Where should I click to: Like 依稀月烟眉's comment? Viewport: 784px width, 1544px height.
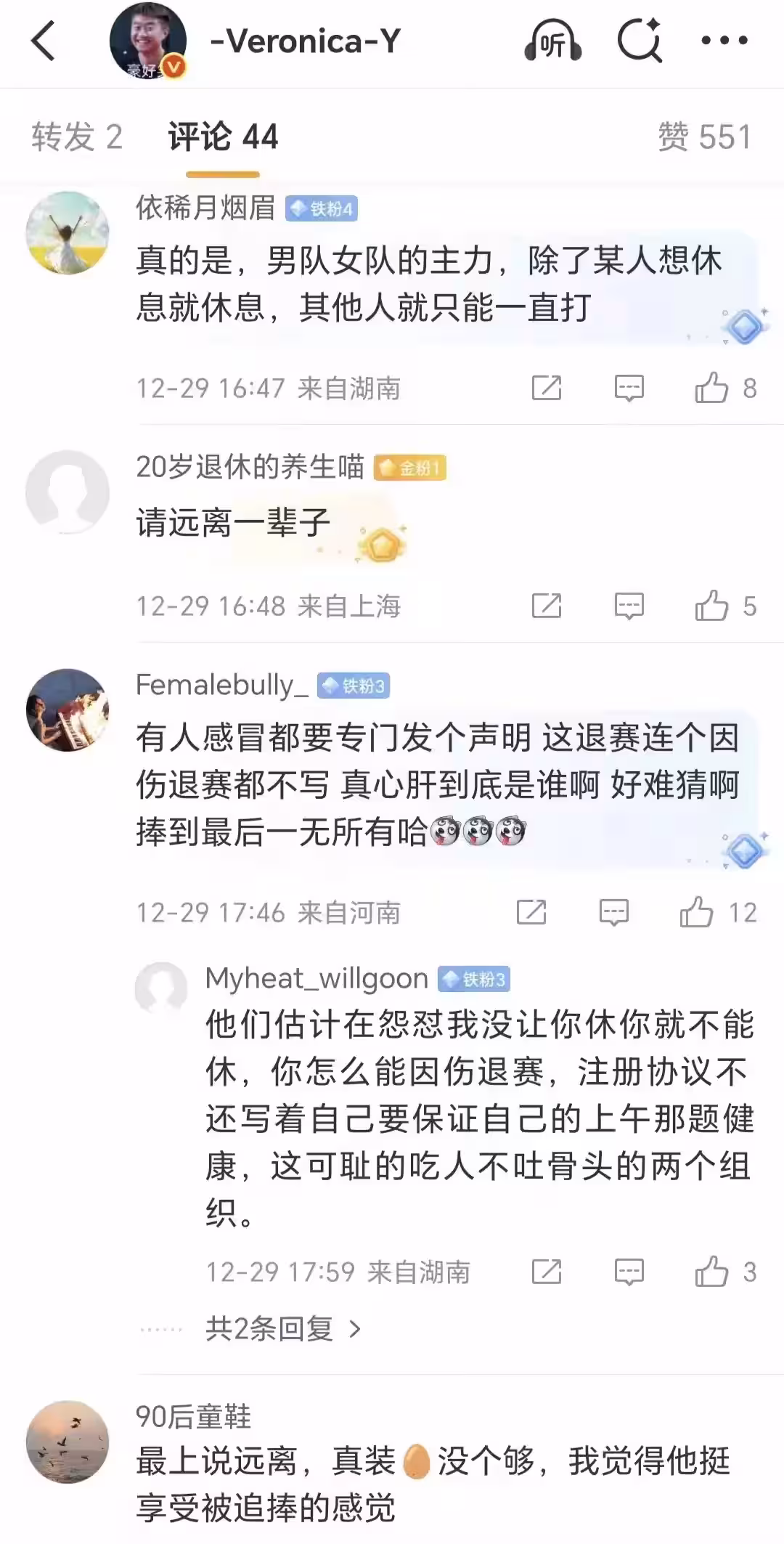tap(711, 388)
